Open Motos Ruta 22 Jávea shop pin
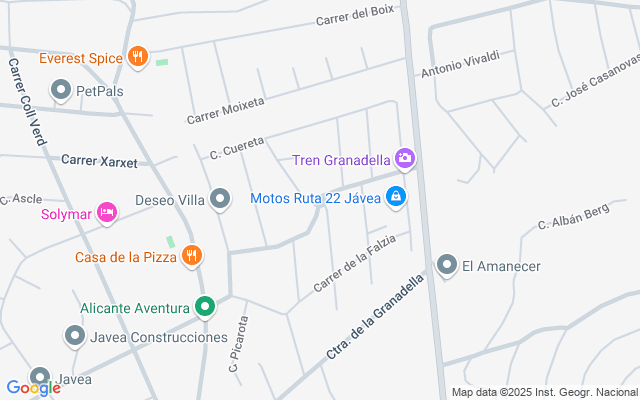This screenshot has width=640, height=400. [x=396, y=198]
